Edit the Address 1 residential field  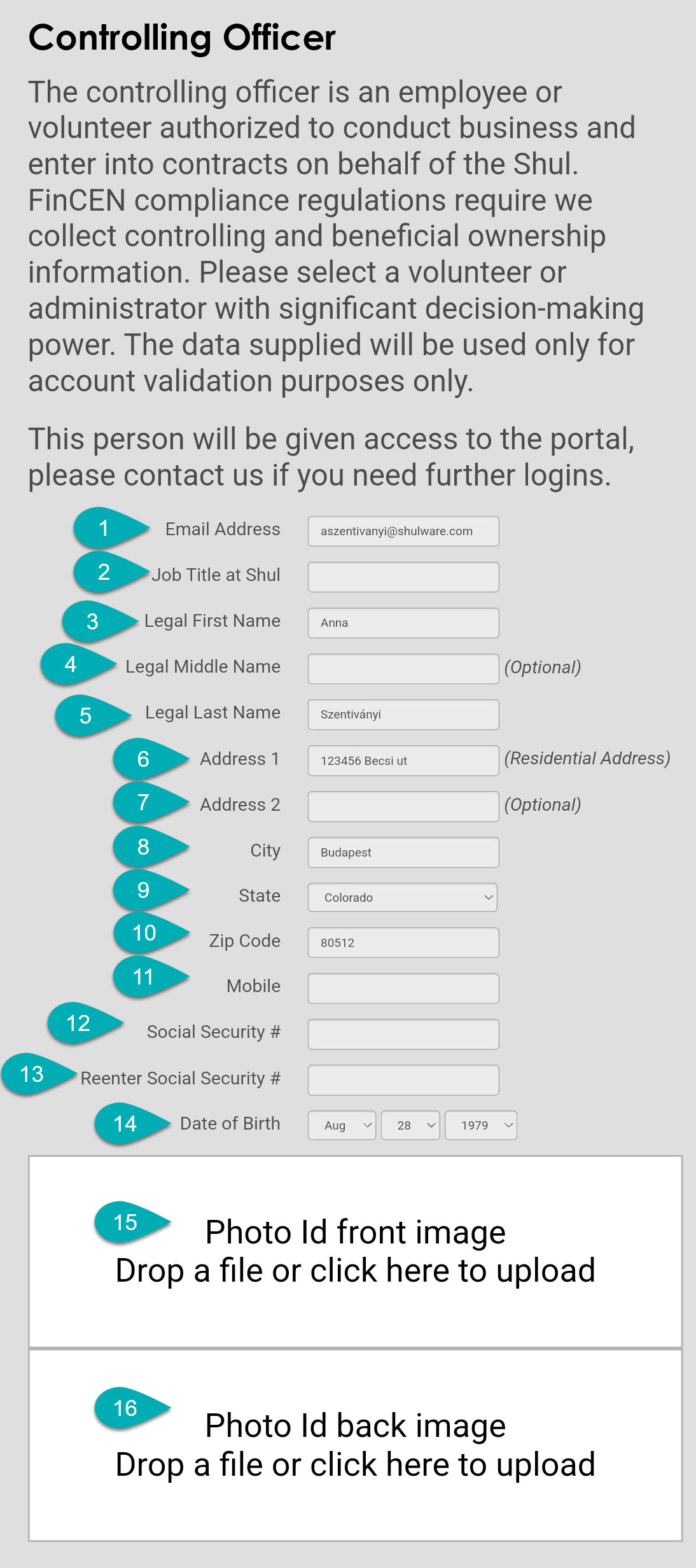pyautogui.click(x=403, y=760)
